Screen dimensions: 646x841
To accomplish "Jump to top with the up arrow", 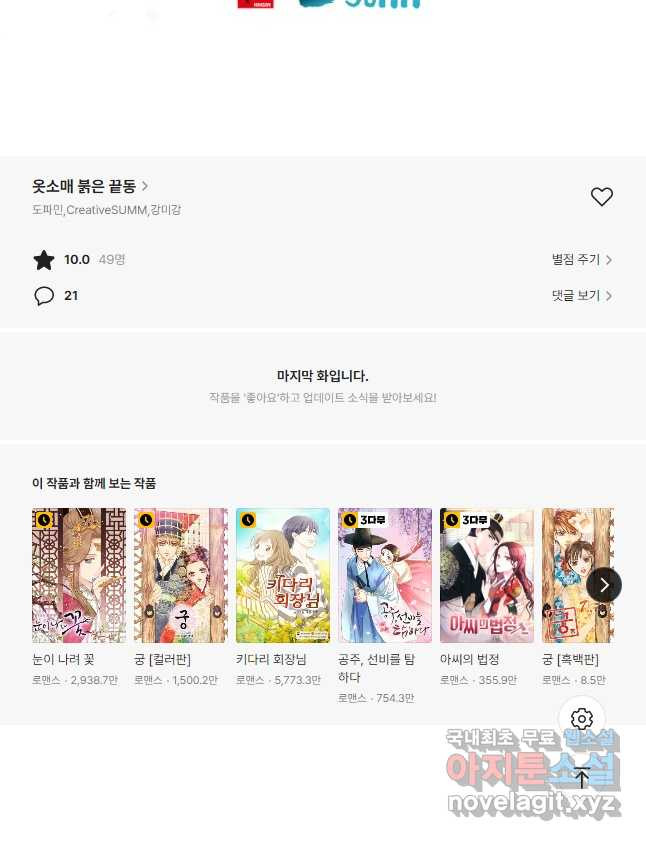I will tap(582, 777).
